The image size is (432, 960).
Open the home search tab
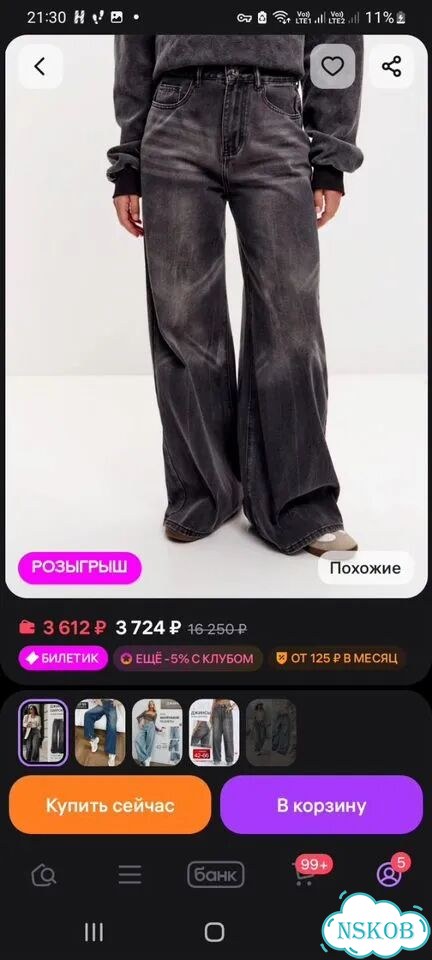click(43, 875)
